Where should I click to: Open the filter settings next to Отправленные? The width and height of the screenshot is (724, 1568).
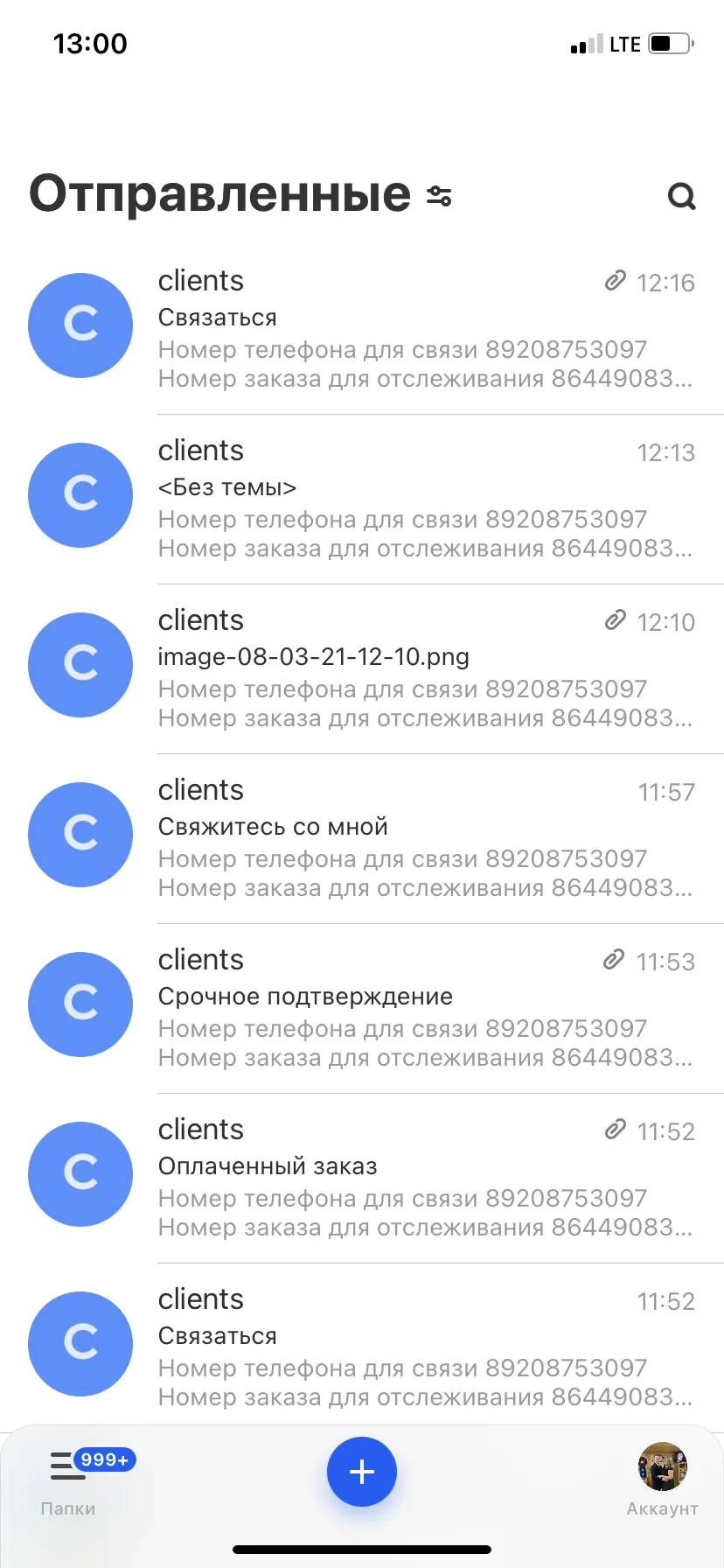tap(439, 196)
